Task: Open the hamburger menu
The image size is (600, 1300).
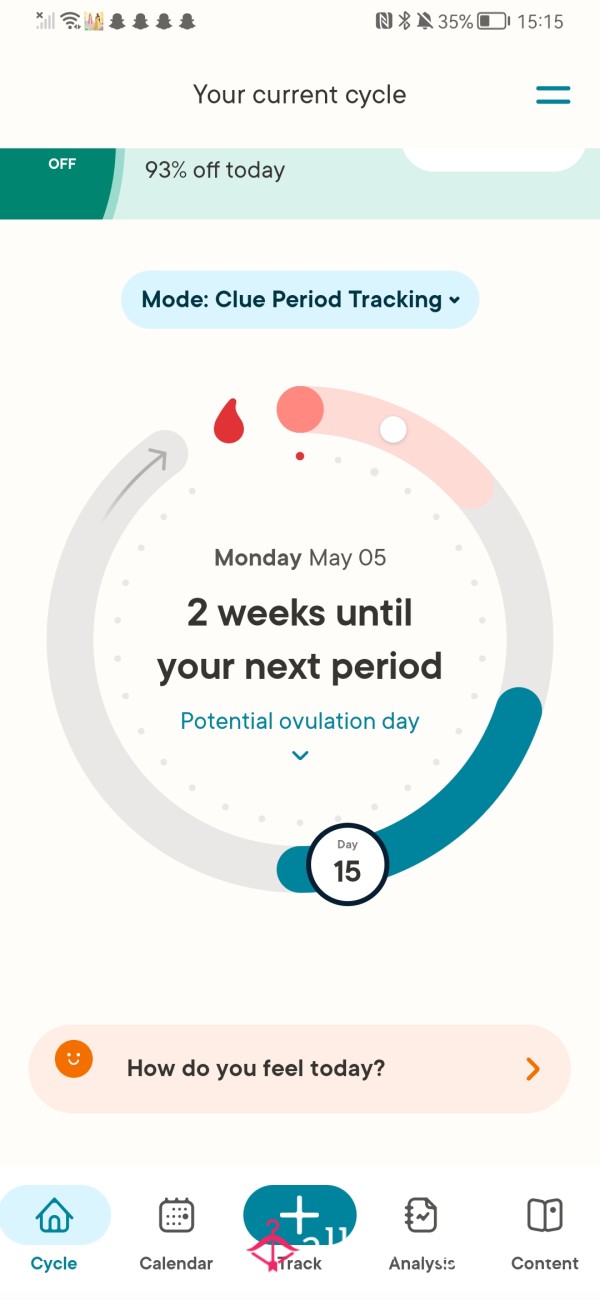Action: (x=553, y=95)
